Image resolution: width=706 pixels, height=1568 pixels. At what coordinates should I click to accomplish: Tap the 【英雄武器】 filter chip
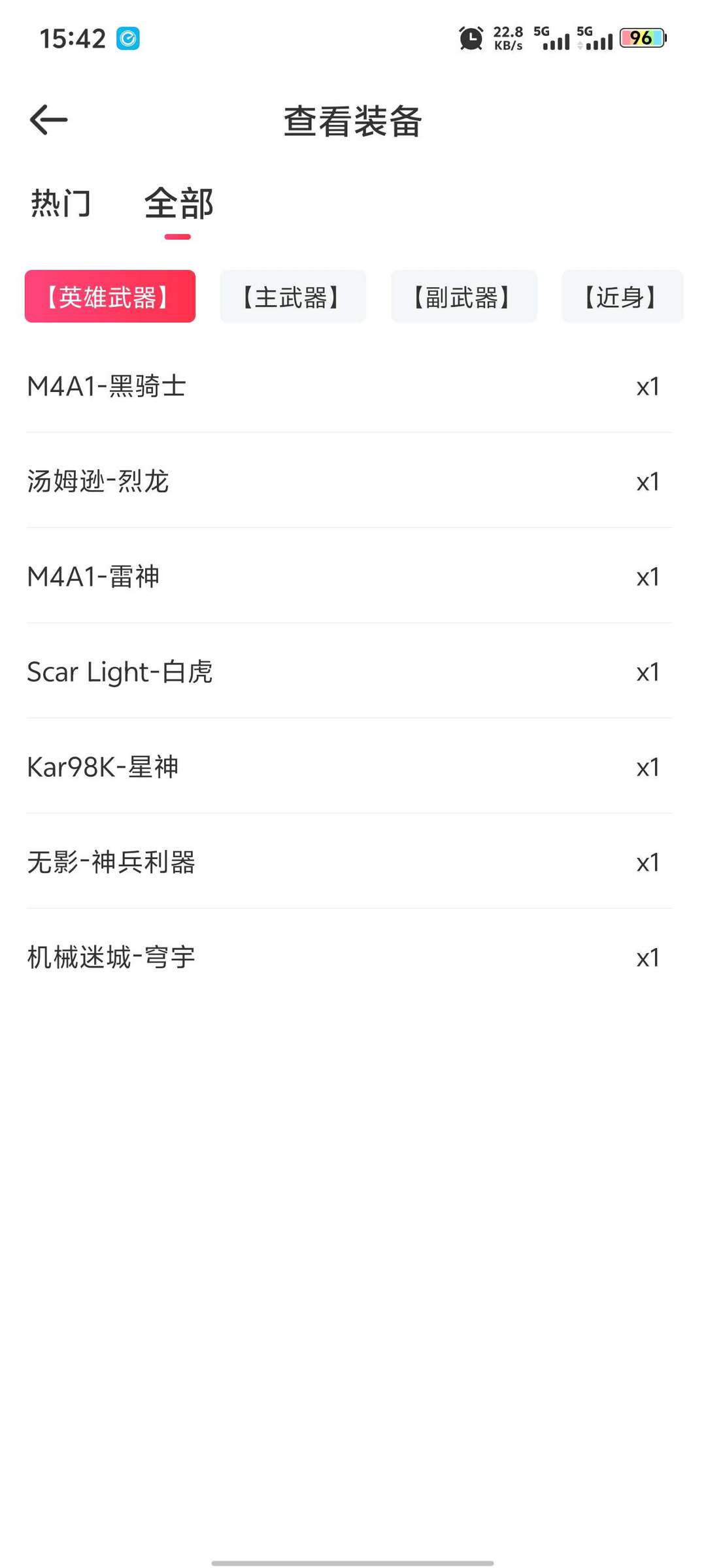[x=110, y=297]
